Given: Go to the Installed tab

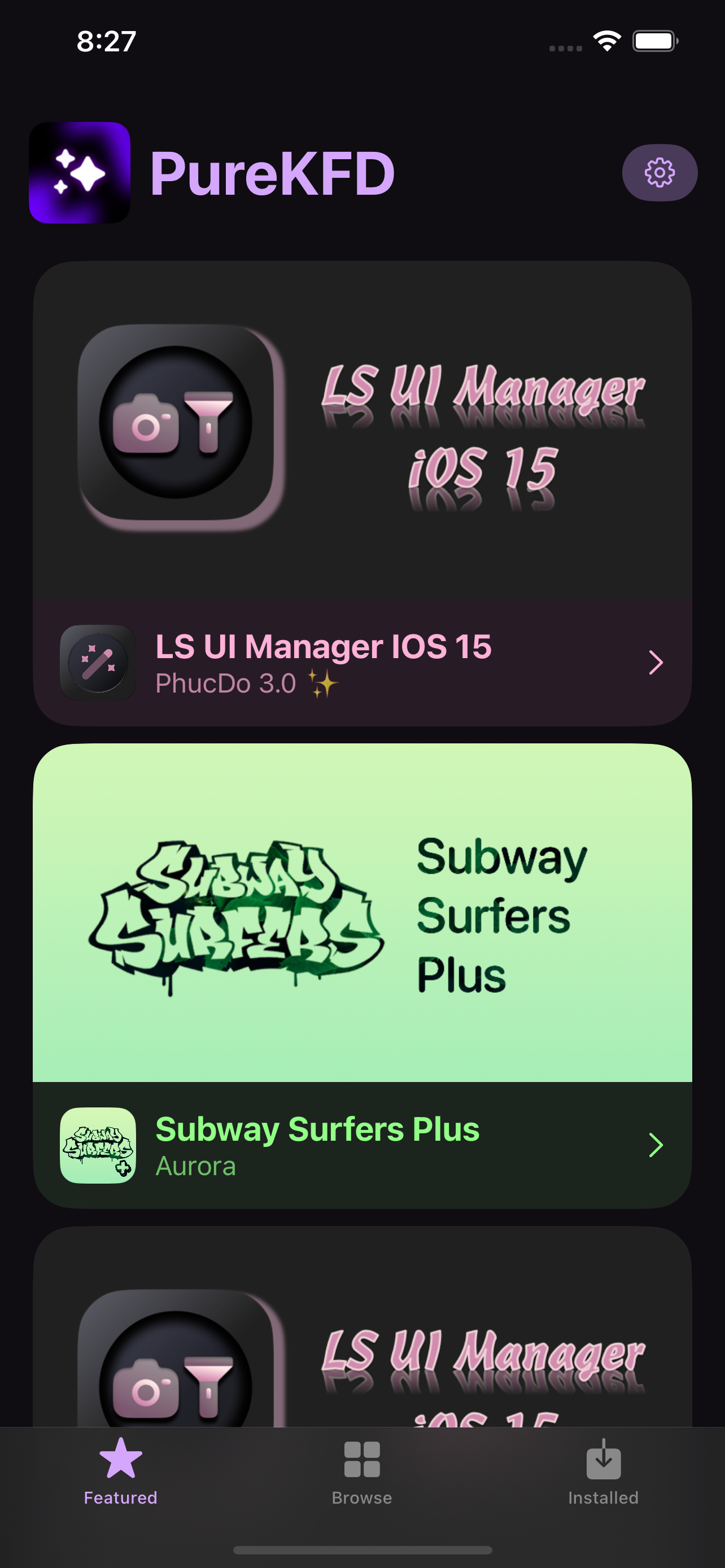Looking at the screenshot, I should (602, 1470).
